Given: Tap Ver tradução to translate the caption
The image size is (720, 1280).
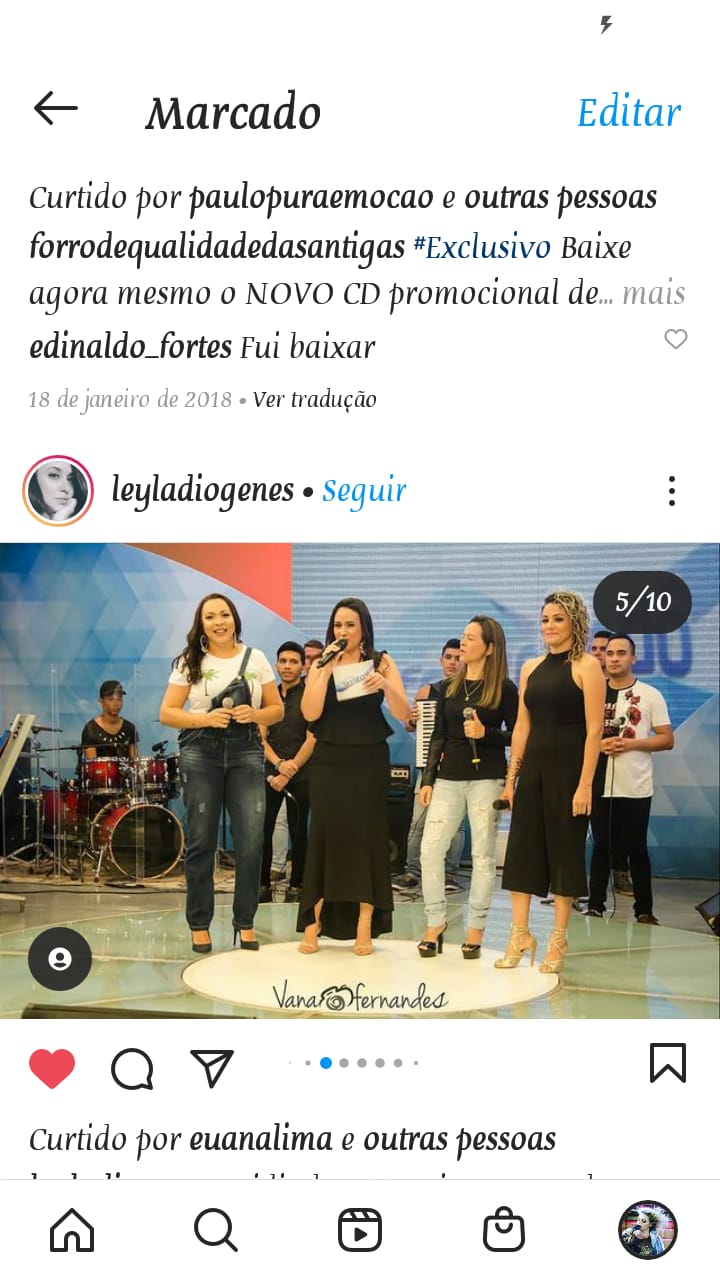Looking at the screenshot, I should (314, 400).
